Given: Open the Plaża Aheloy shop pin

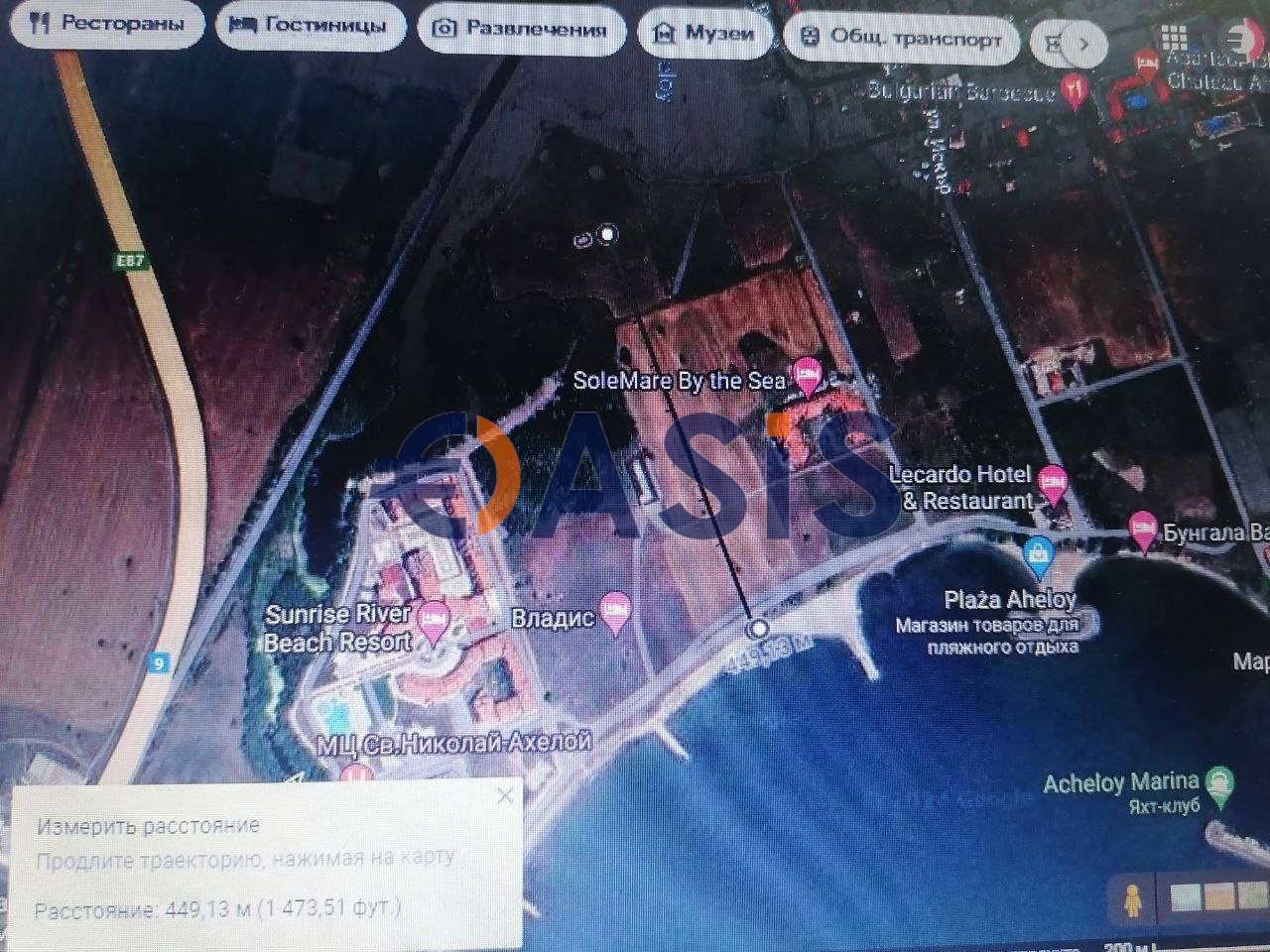Looking at the screenshot, I should click(1038, 557).
